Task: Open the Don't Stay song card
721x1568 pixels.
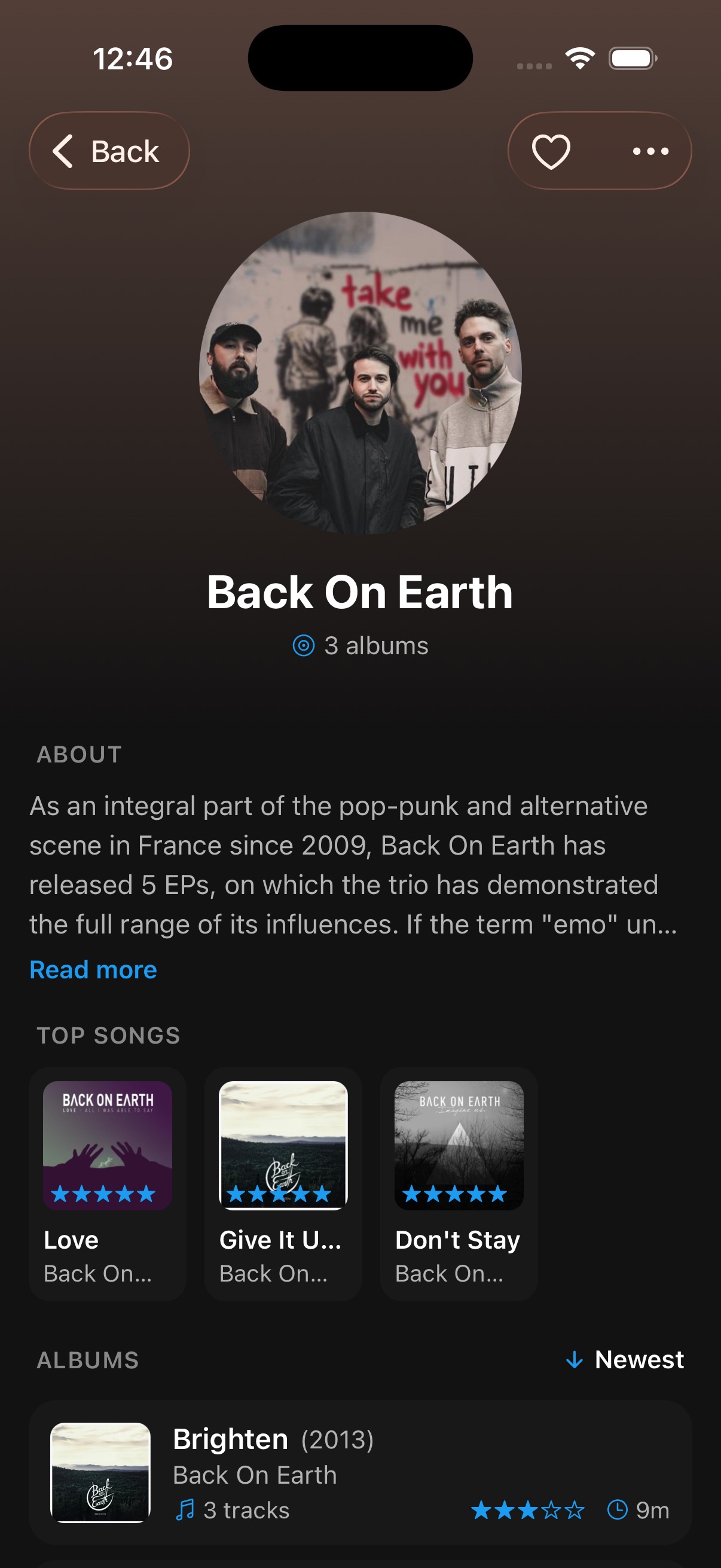Action: (459, 1182)
